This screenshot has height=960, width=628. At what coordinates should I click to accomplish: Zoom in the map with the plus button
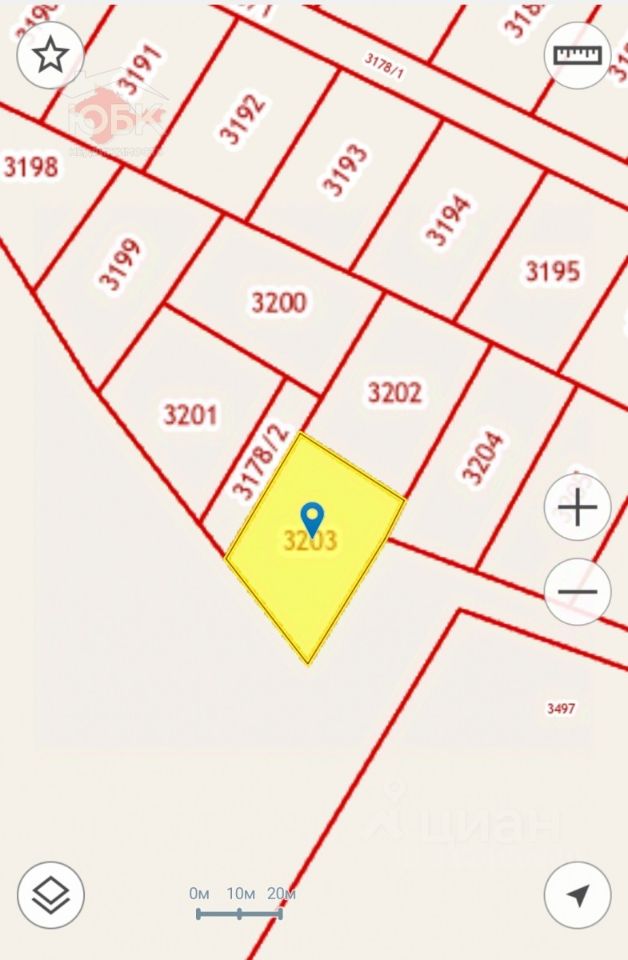pos(577,508)
